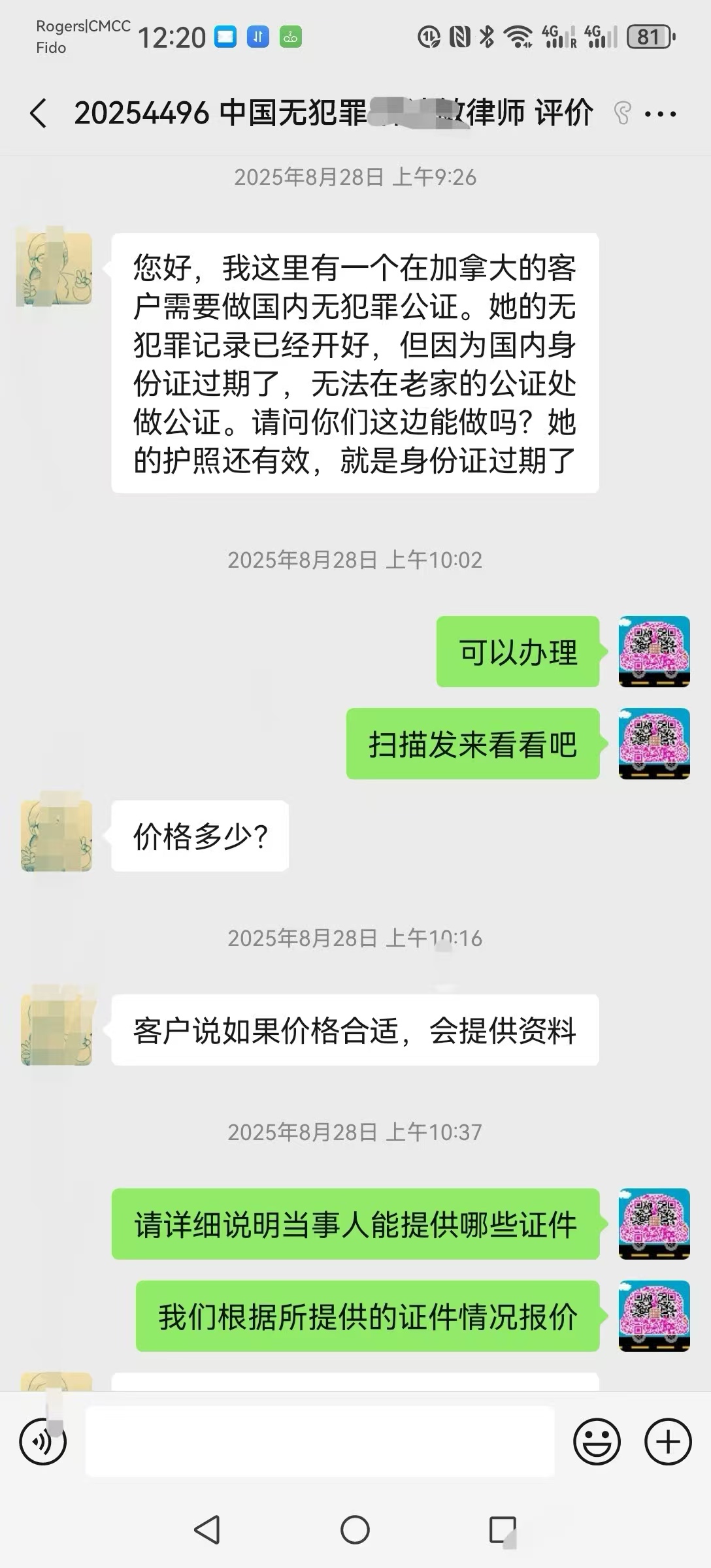Open contact avatar beside '价格多少?' message
The width and height of the screenshot is (711, 1568).
pos(56,836)
